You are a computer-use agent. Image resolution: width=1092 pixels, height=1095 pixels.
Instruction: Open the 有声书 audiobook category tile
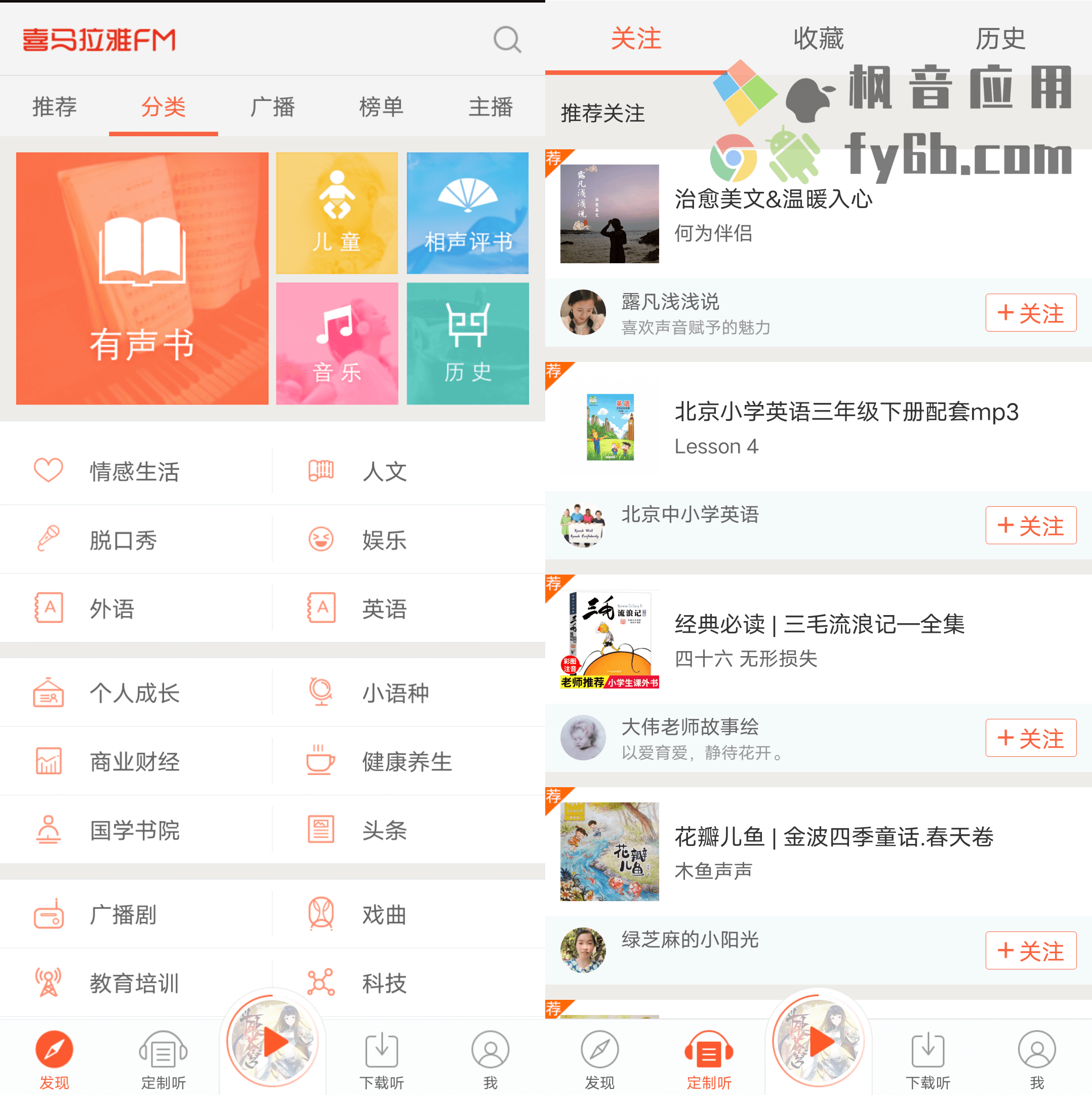pos(142,278)
